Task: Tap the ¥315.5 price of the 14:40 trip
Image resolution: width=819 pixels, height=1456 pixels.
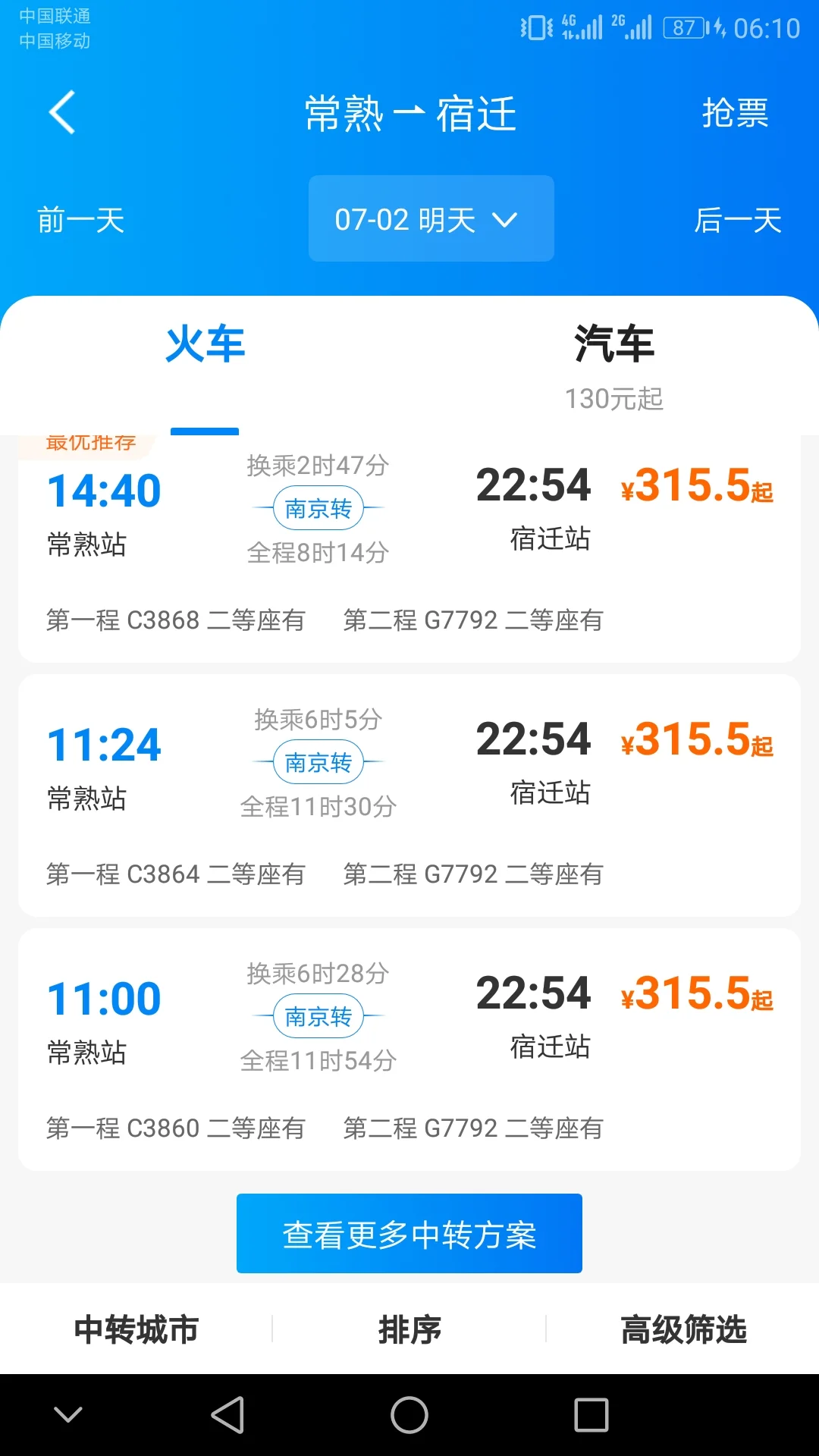Action: coord(696,488)
